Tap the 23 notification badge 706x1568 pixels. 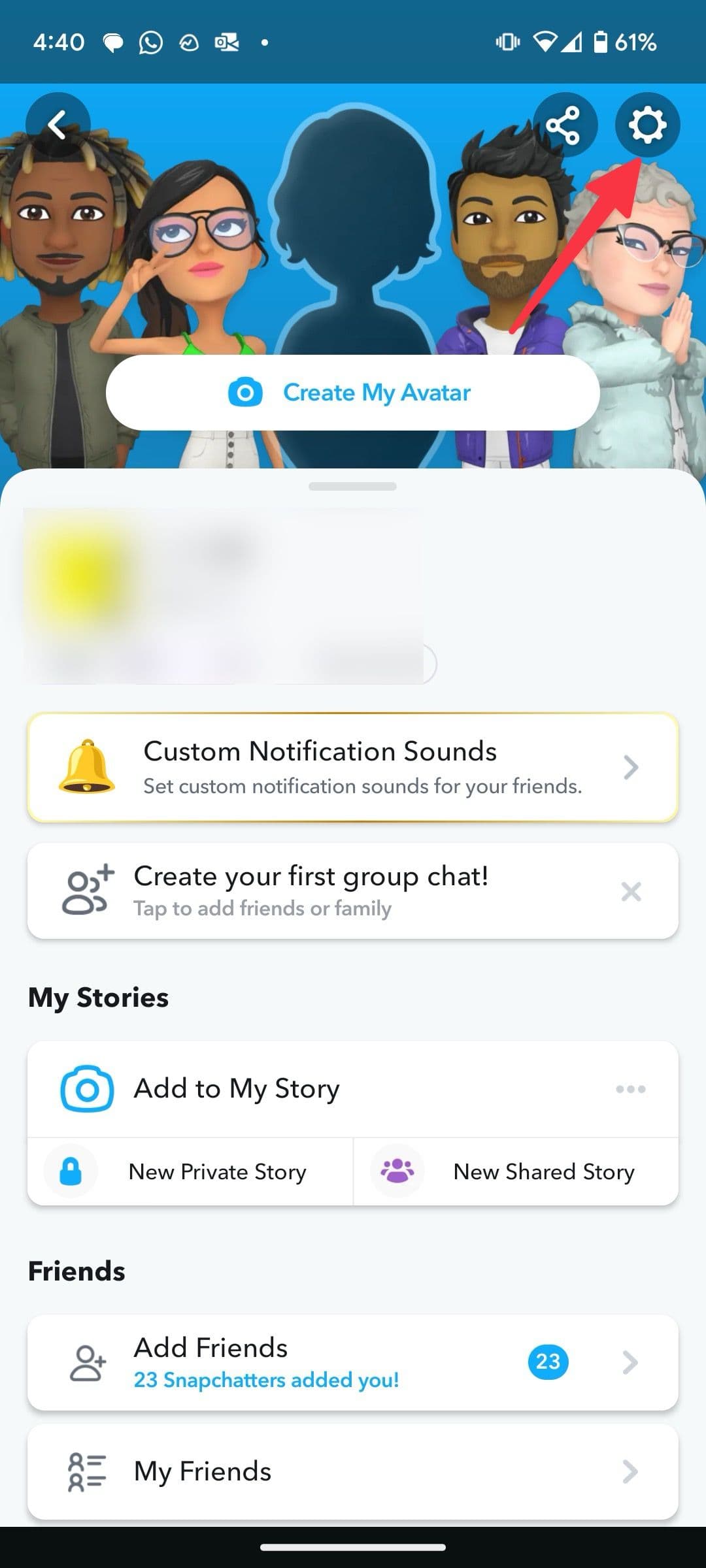548,1362
